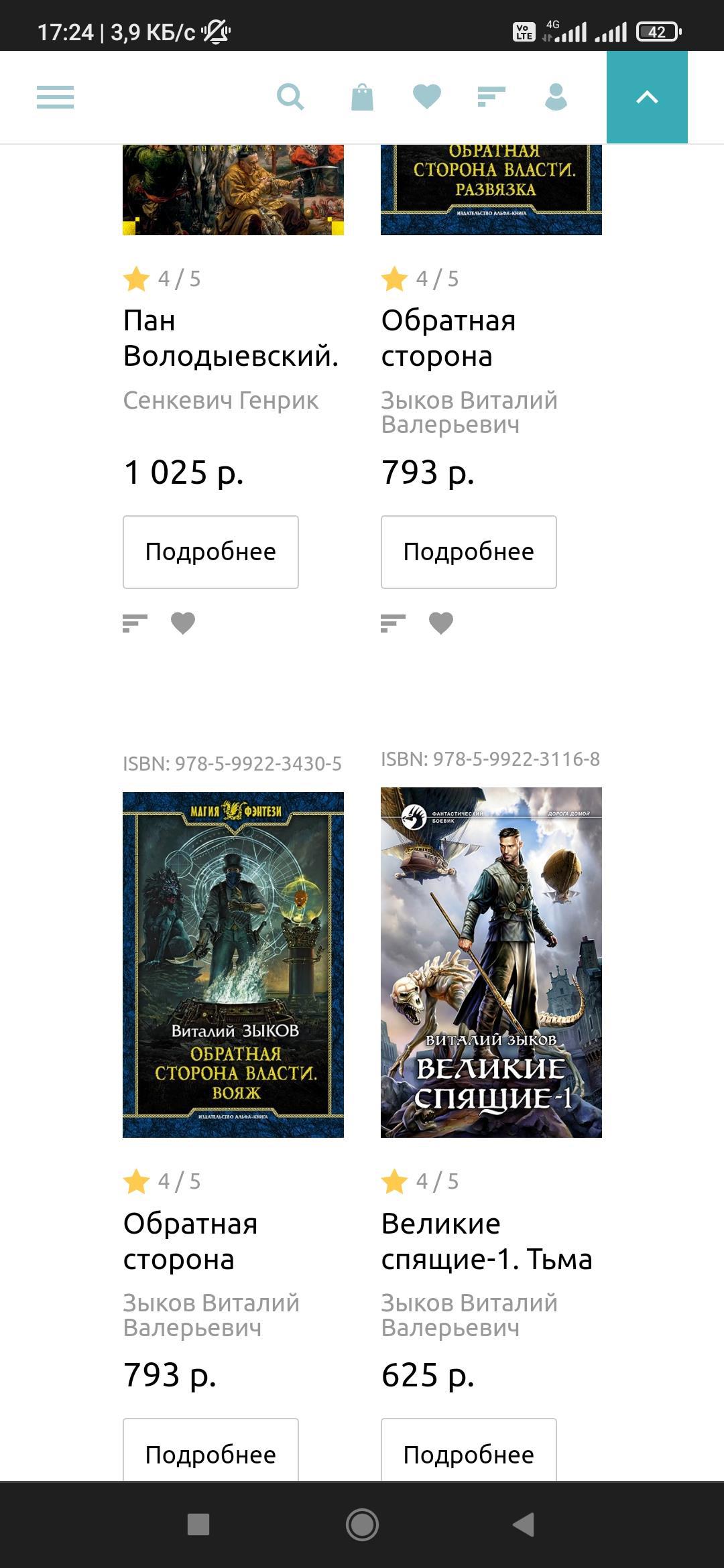This screenshot has width=724, height=1568.
Task: Like the Развязка book by Зыков
Action: pyautogui.click(x=441, y=623)
